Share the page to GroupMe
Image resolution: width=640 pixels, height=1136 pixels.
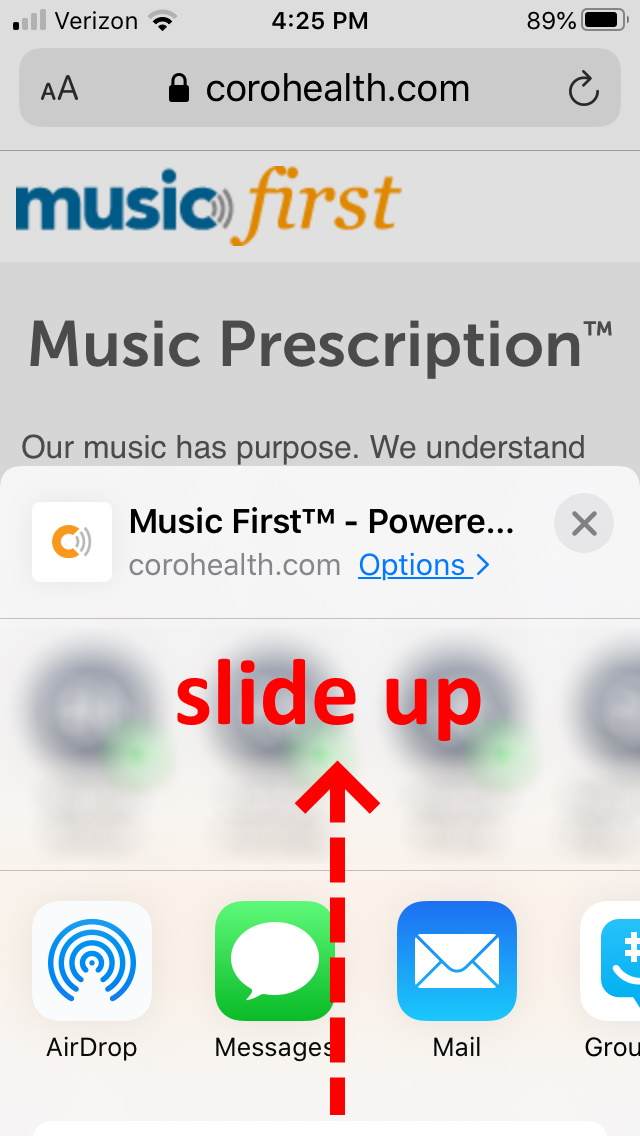coord(610,961)
